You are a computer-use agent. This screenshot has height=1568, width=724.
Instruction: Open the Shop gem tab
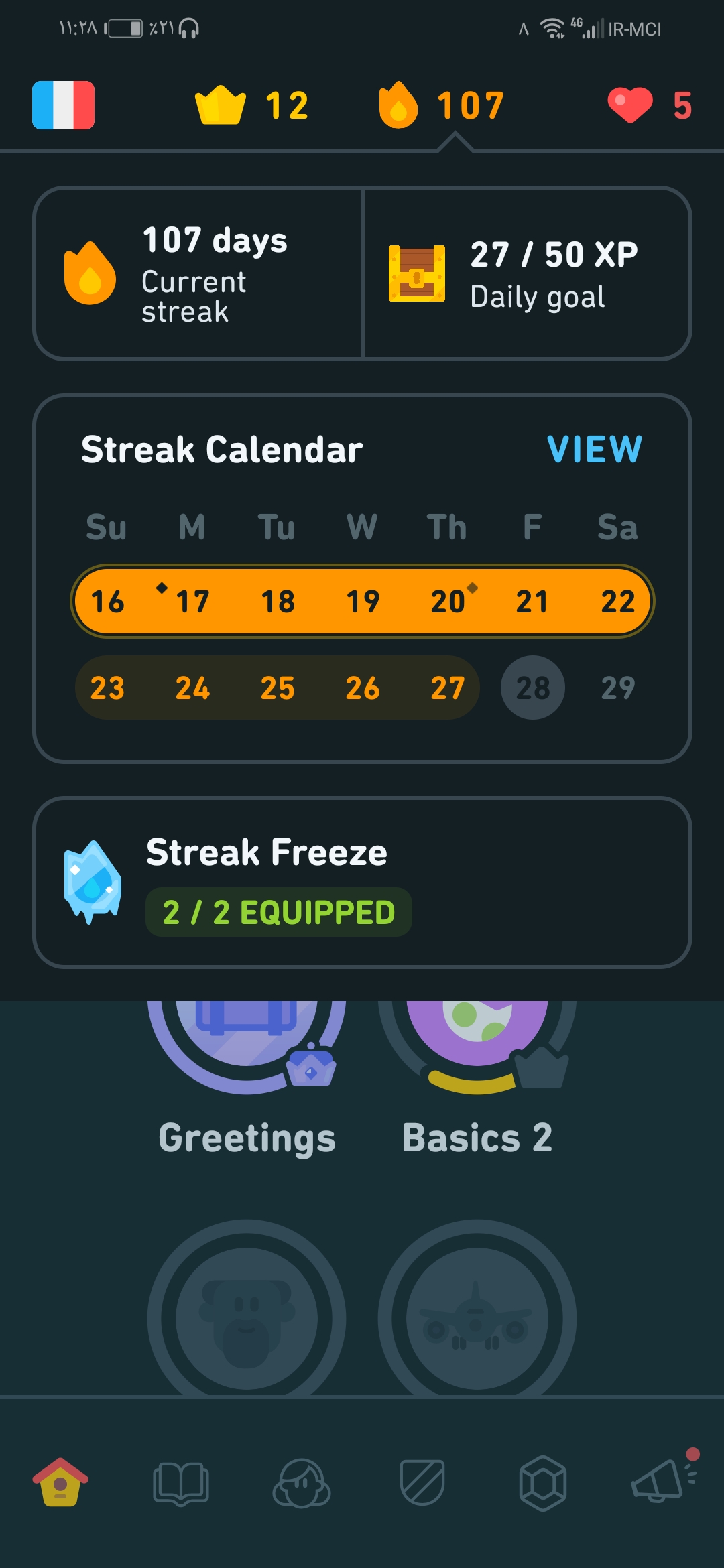pos(543,1482)
